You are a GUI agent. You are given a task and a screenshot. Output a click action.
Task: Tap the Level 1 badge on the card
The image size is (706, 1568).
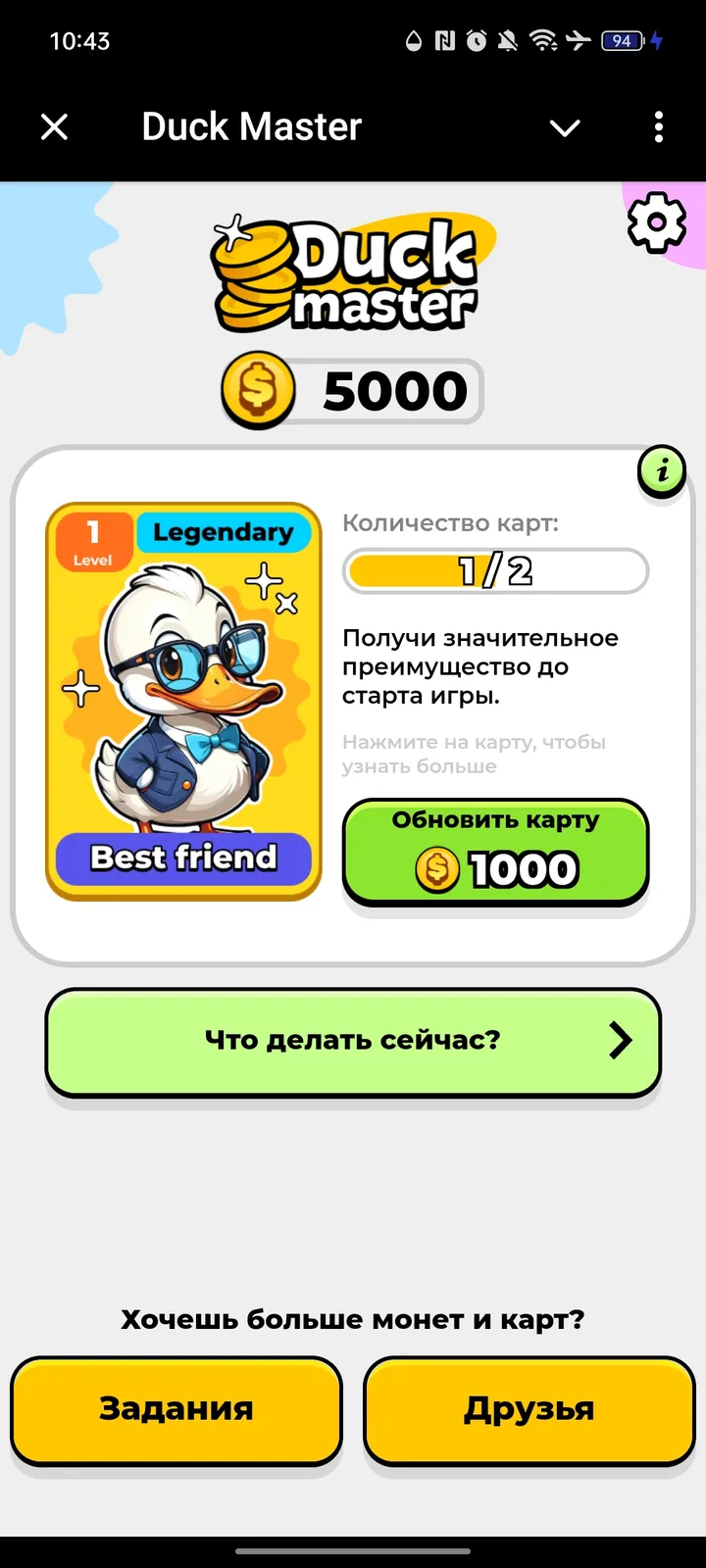pos(94,539)
